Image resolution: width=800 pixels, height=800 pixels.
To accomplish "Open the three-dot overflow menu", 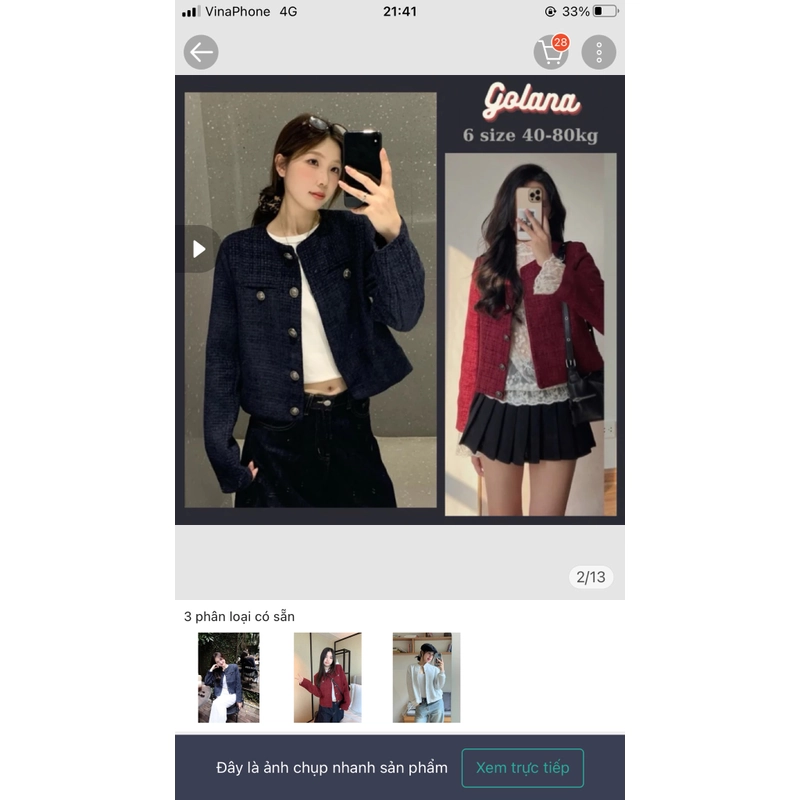I will point(599,52).
